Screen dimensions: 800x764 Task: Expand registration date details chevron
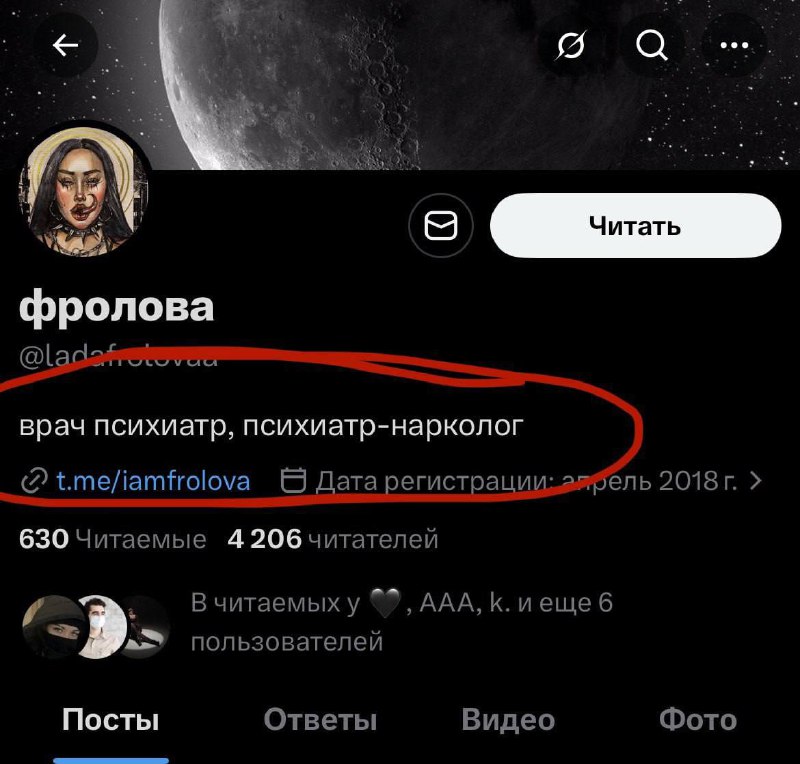(755, 481)
